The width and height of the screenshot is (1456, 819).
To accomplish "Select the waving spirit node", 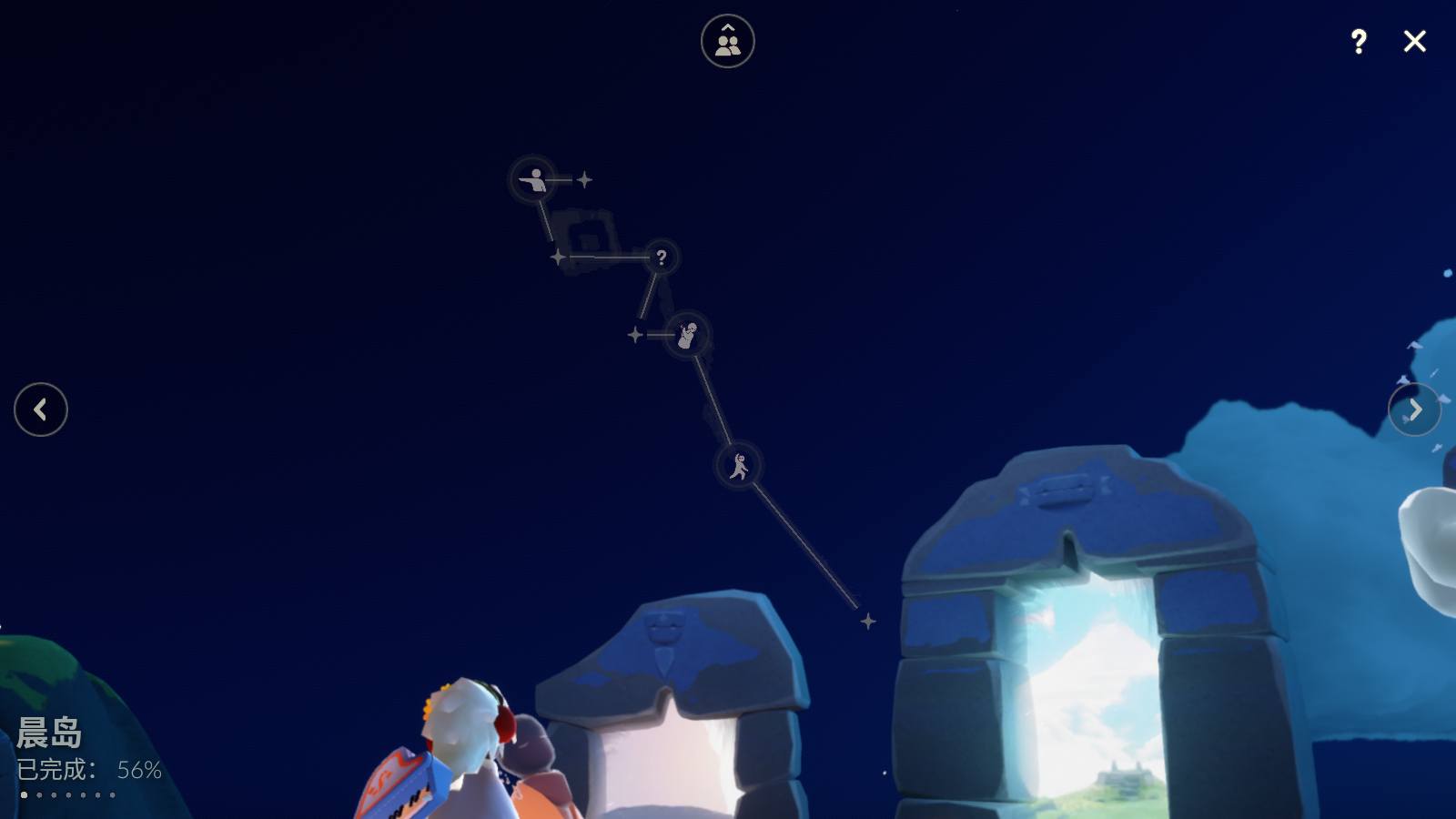I will coord(687,335).
